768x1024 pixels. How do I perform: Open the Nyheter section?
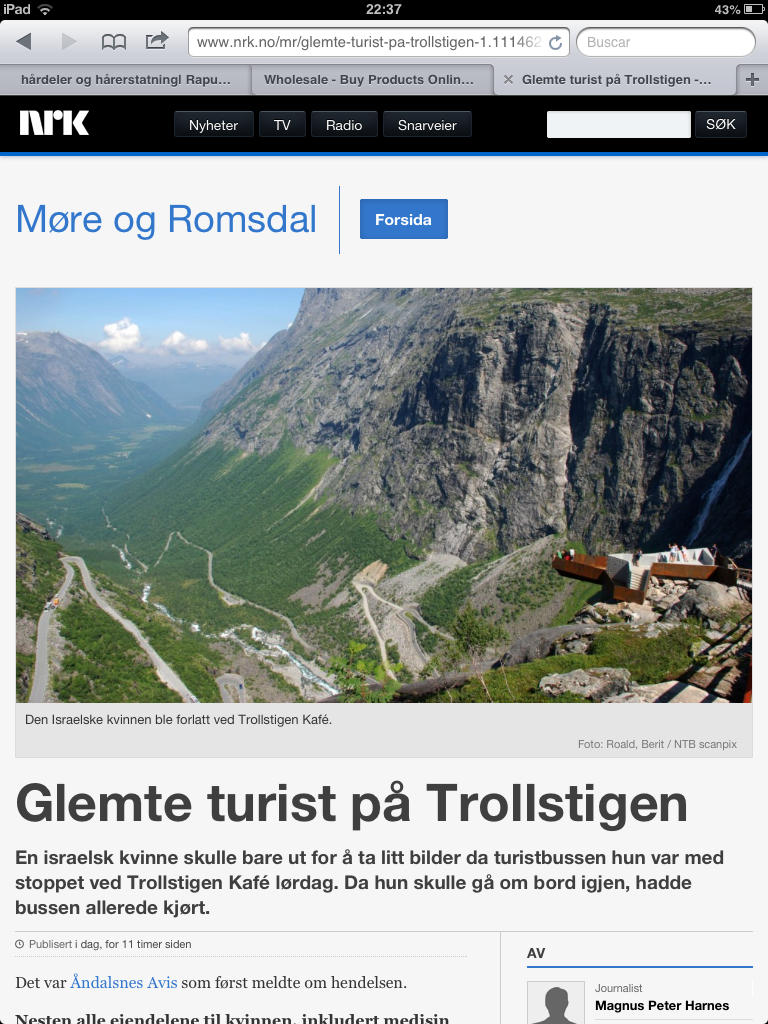(213, 125)
